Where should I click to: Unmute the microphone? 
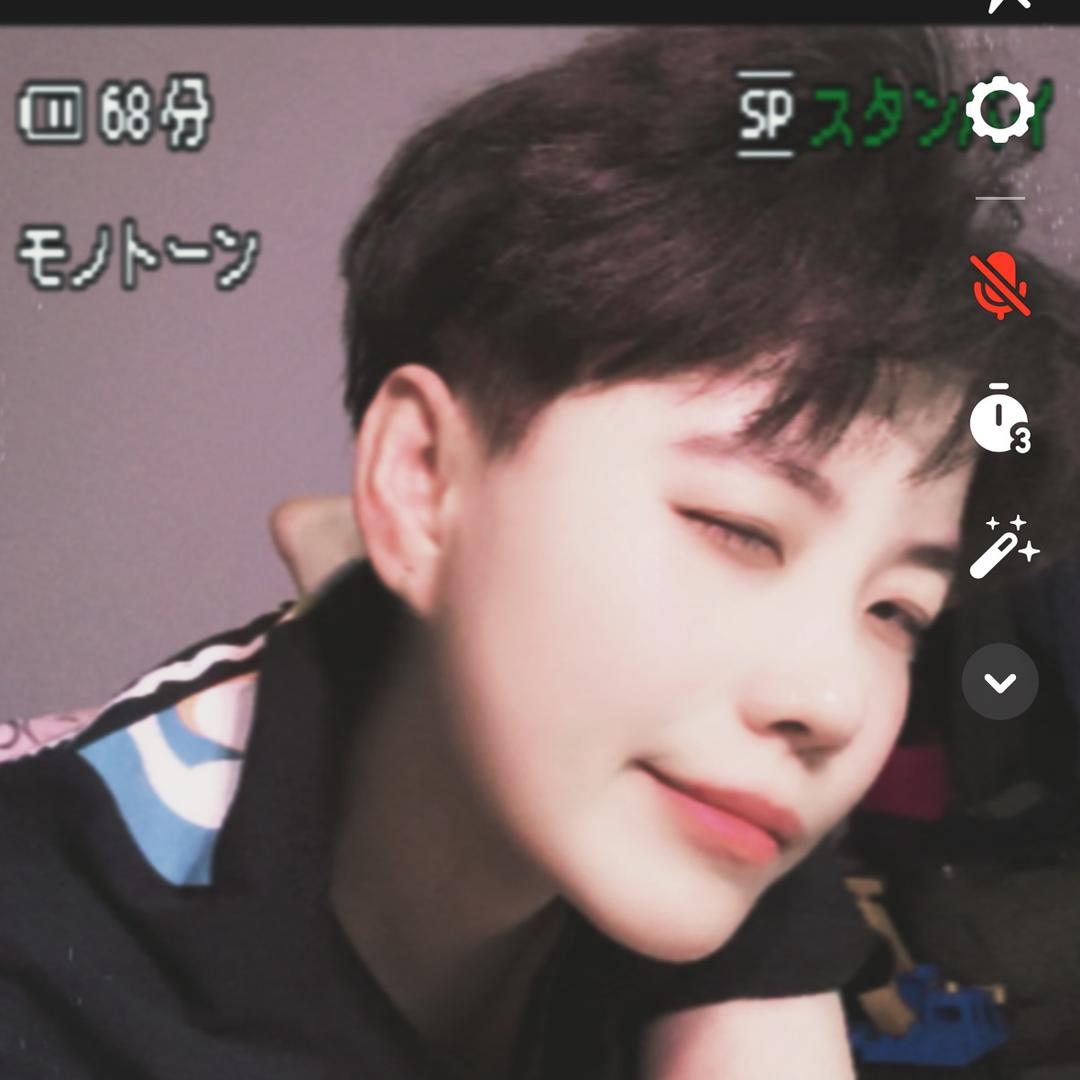pyautogui.click(x=1000, y=286)
